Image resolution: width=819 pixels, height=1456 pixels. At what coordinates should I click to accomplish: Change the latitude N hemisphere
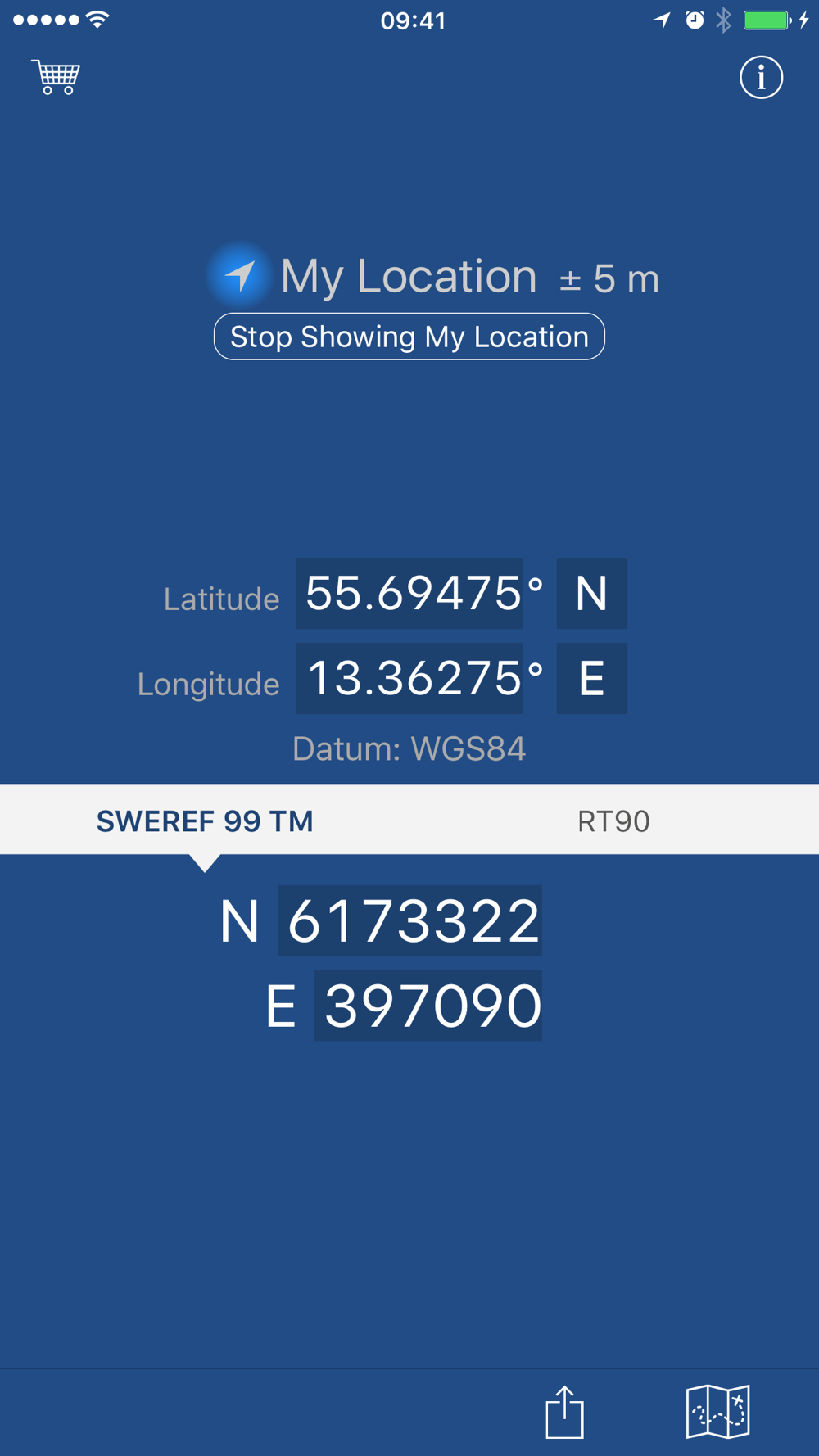591,594
